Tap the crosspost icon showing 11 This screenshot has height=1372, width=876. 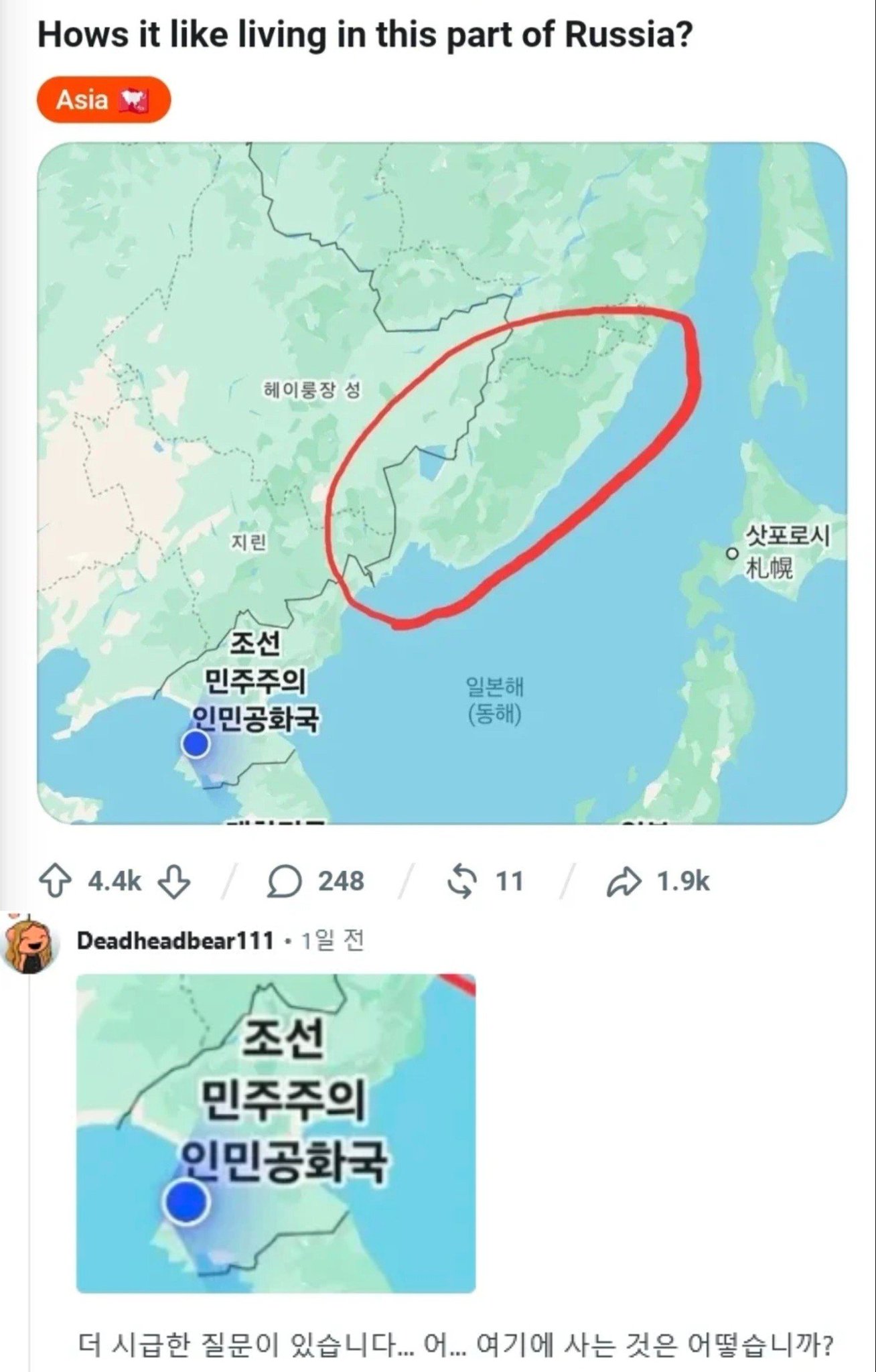point(485,882)
